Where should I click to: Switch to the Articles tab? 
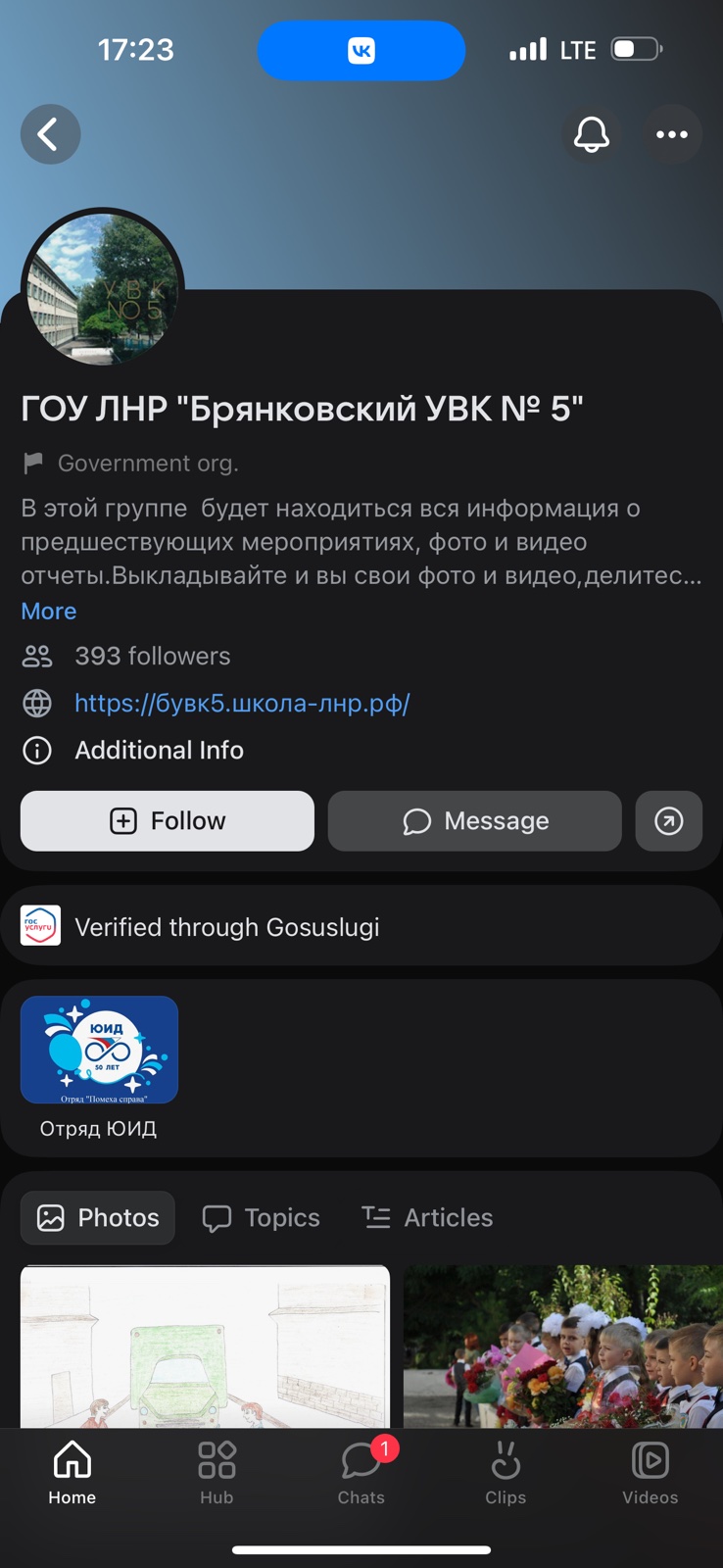coord(427,1217)
